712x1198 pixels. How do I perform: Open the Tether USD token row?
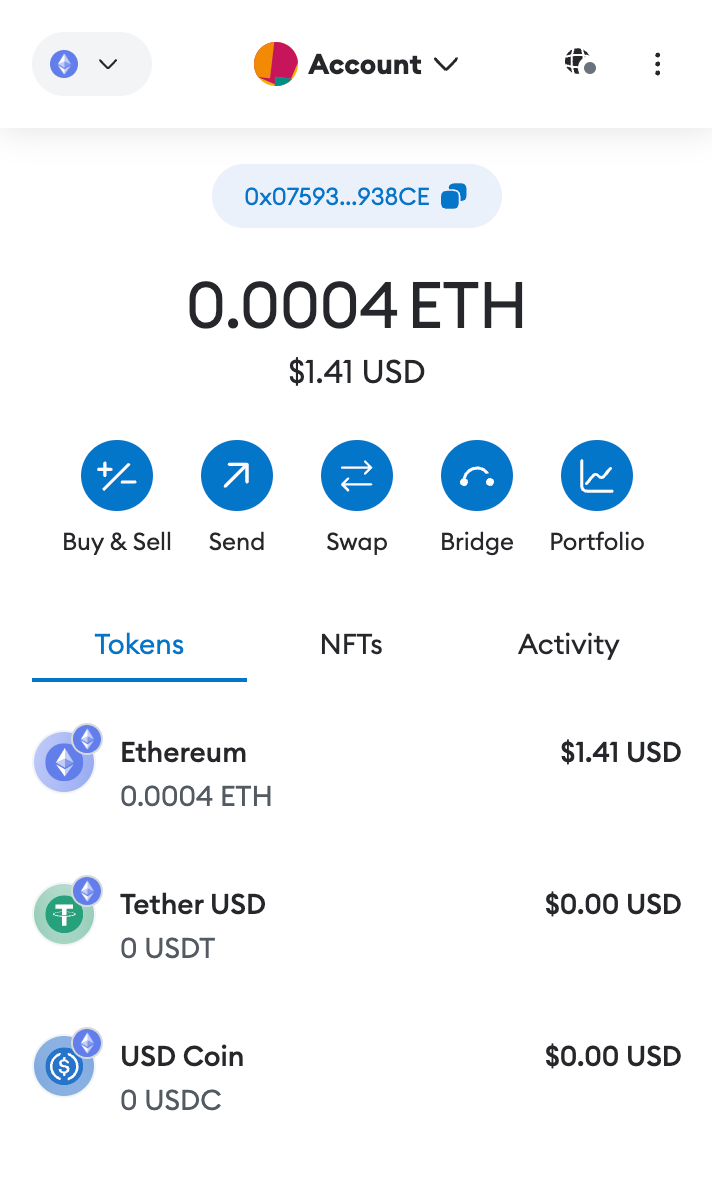356,925
